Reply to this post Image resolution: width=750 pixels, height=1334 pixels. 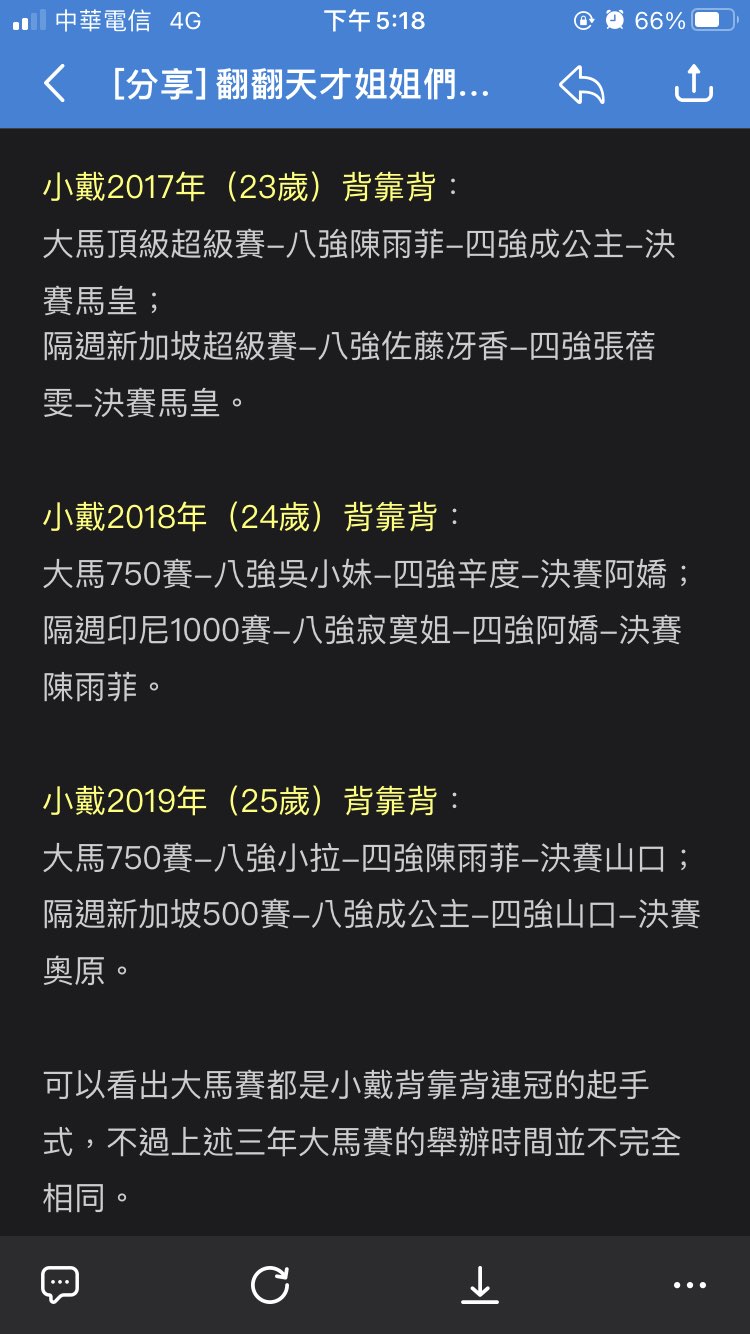582,84
